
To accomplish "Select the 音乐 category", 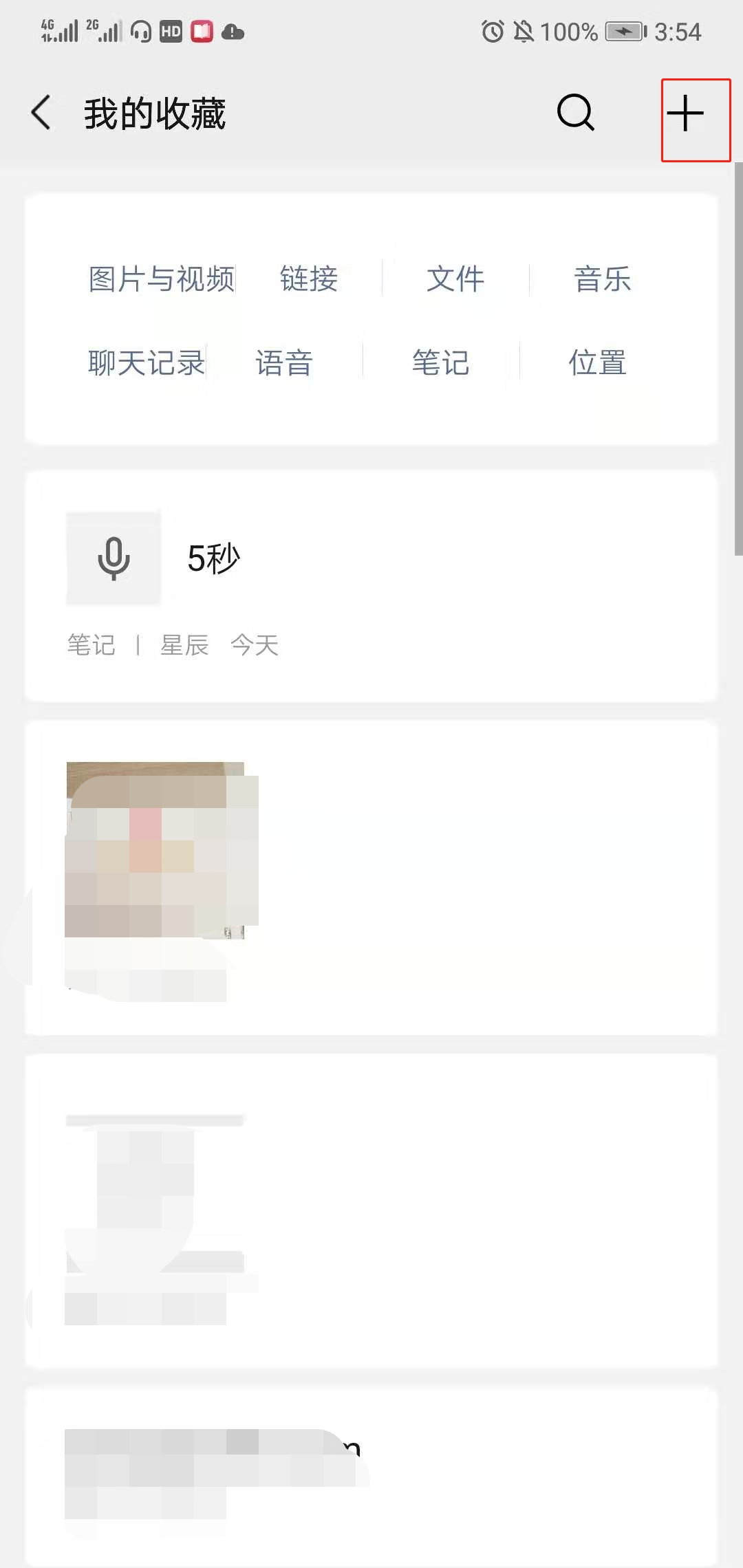I will 603,279.
